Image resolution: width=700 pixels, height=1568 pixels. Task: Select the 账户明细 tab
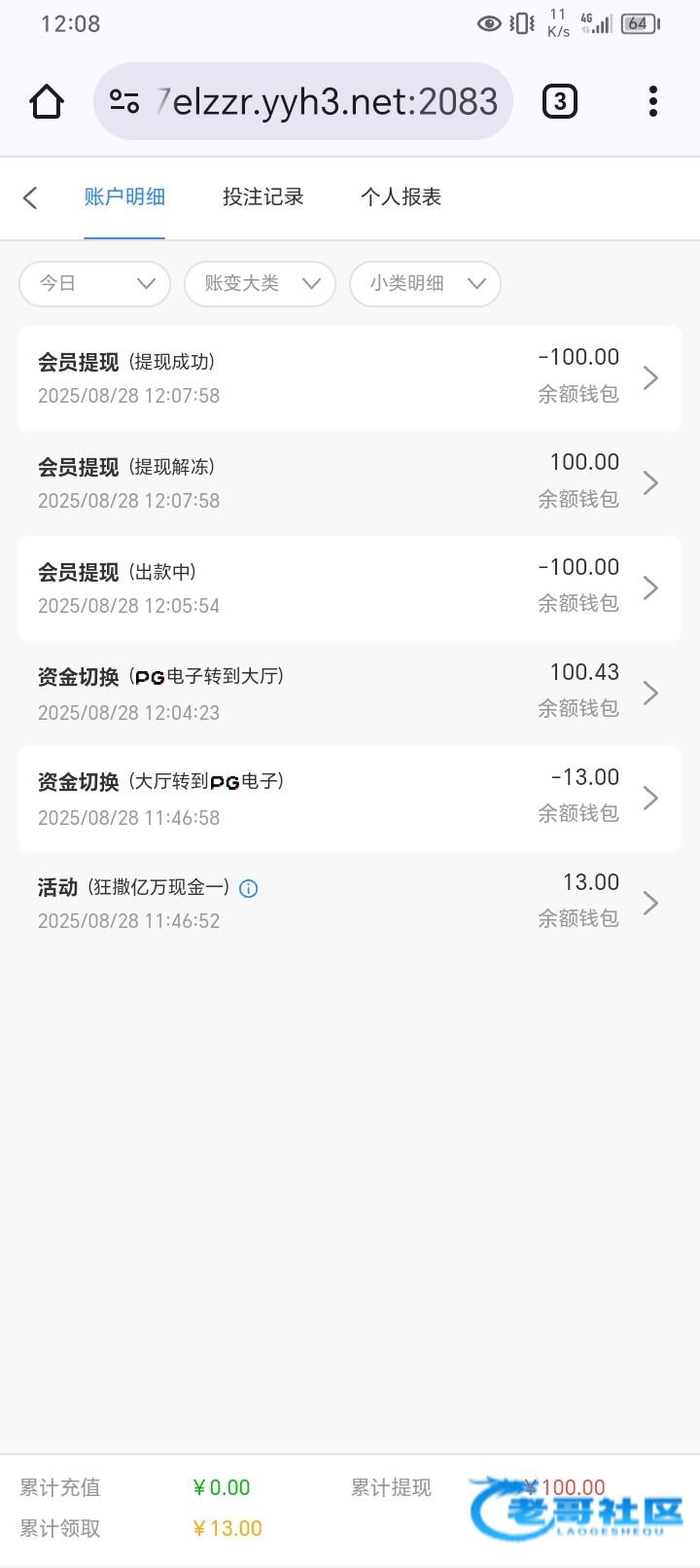(x=124, y=197)
